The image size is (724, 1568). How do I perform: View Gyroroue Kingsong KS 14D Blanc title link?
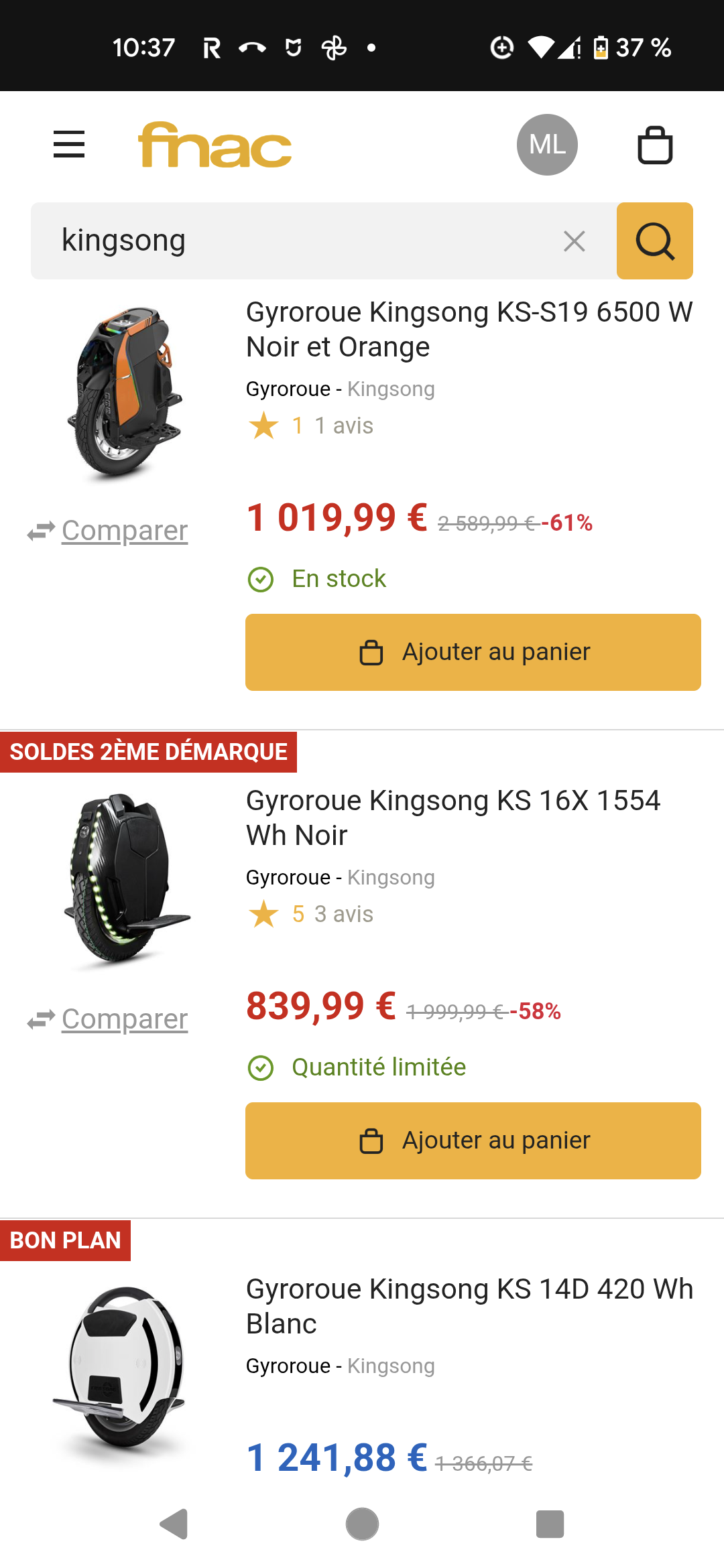(469, 1307)
